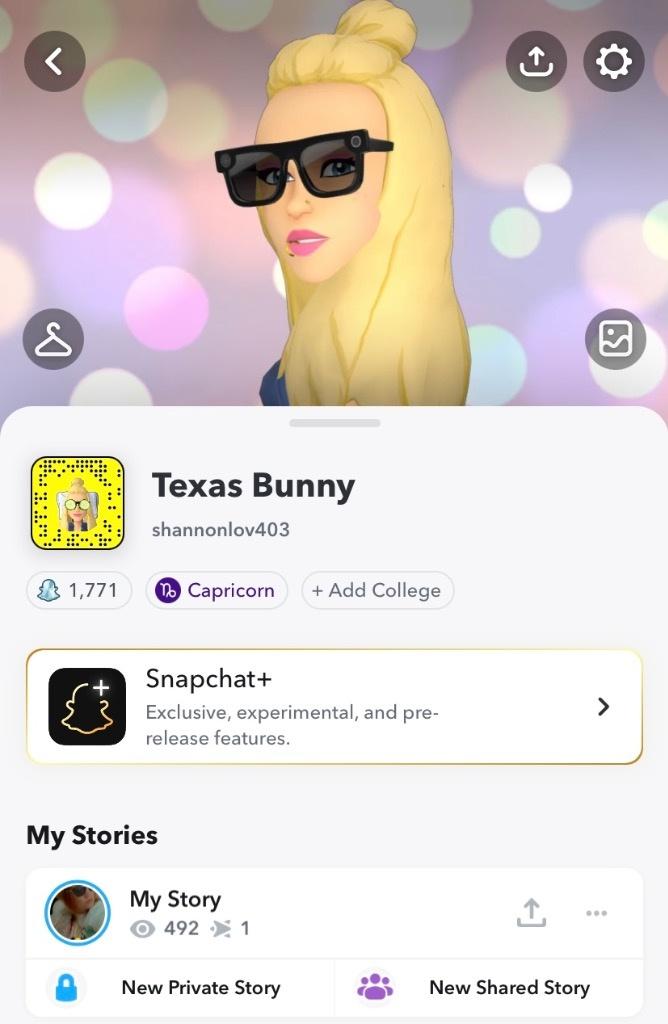Open the Capricorn zodiac chip

click(216, 590)
